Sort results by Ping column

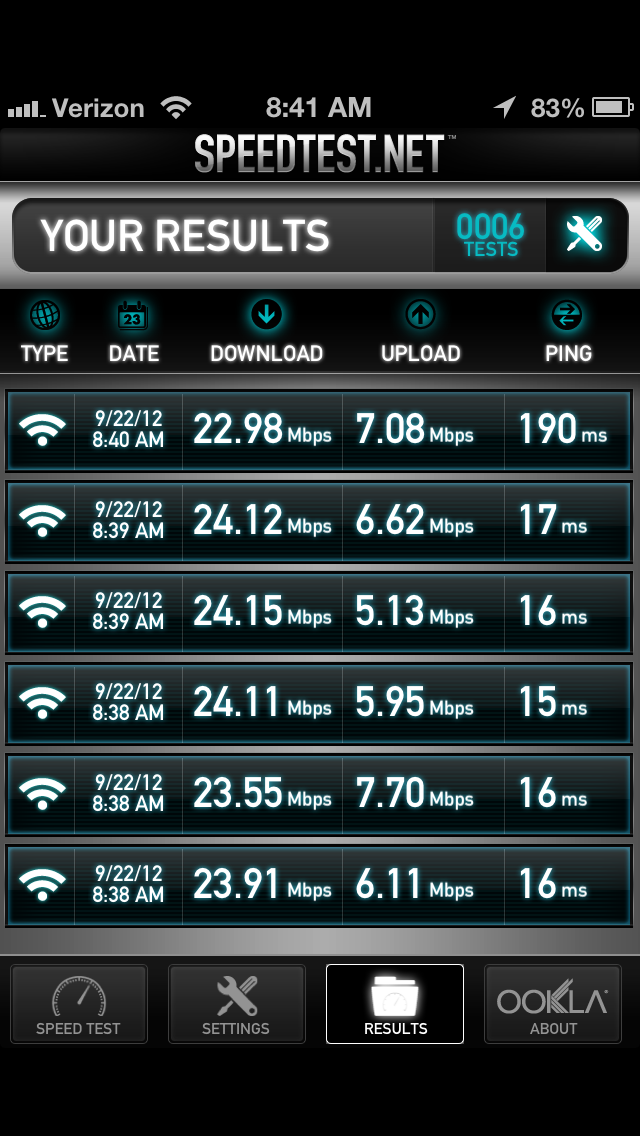click(x=568, y=333)
